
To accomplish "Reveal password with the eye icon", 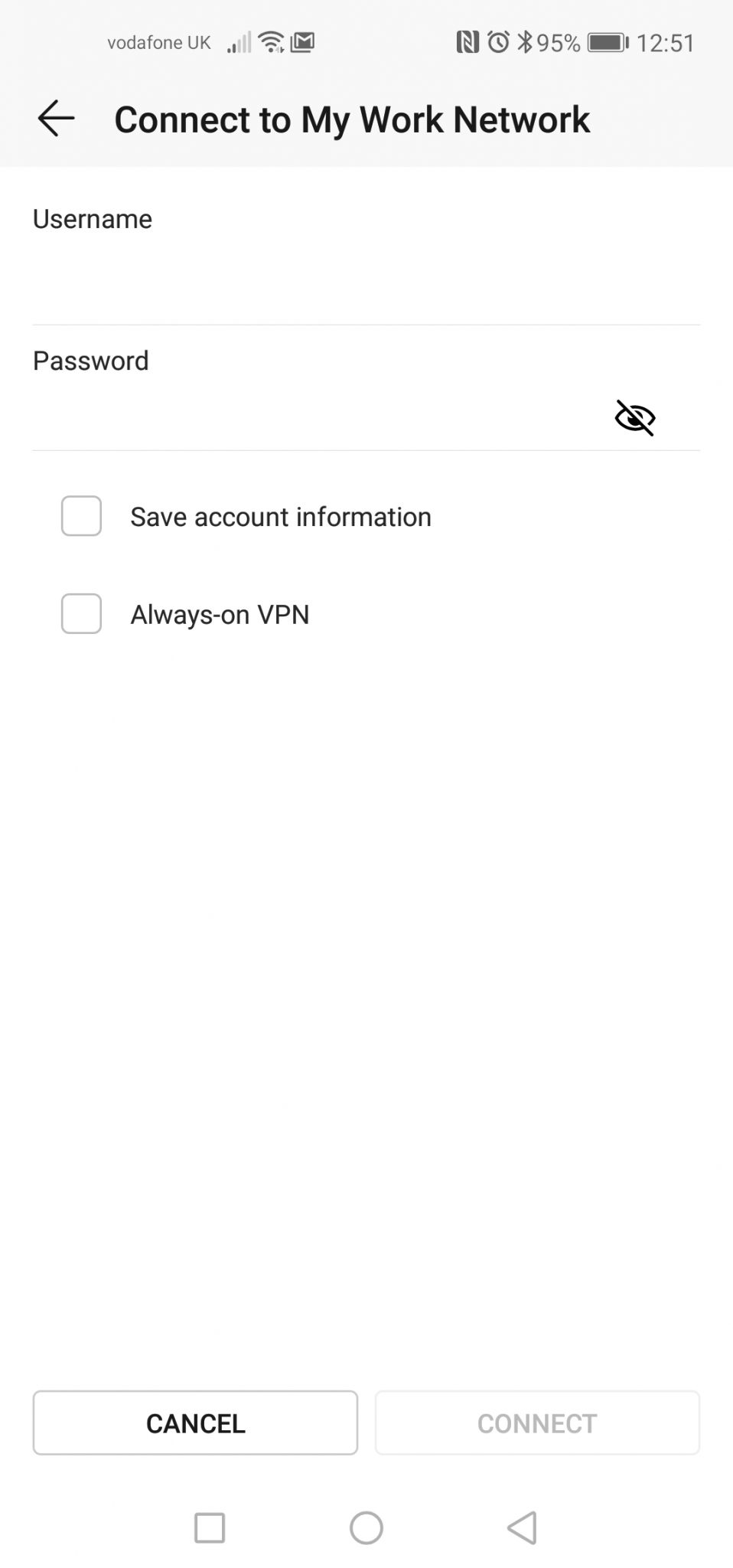I will pos(635,417).
